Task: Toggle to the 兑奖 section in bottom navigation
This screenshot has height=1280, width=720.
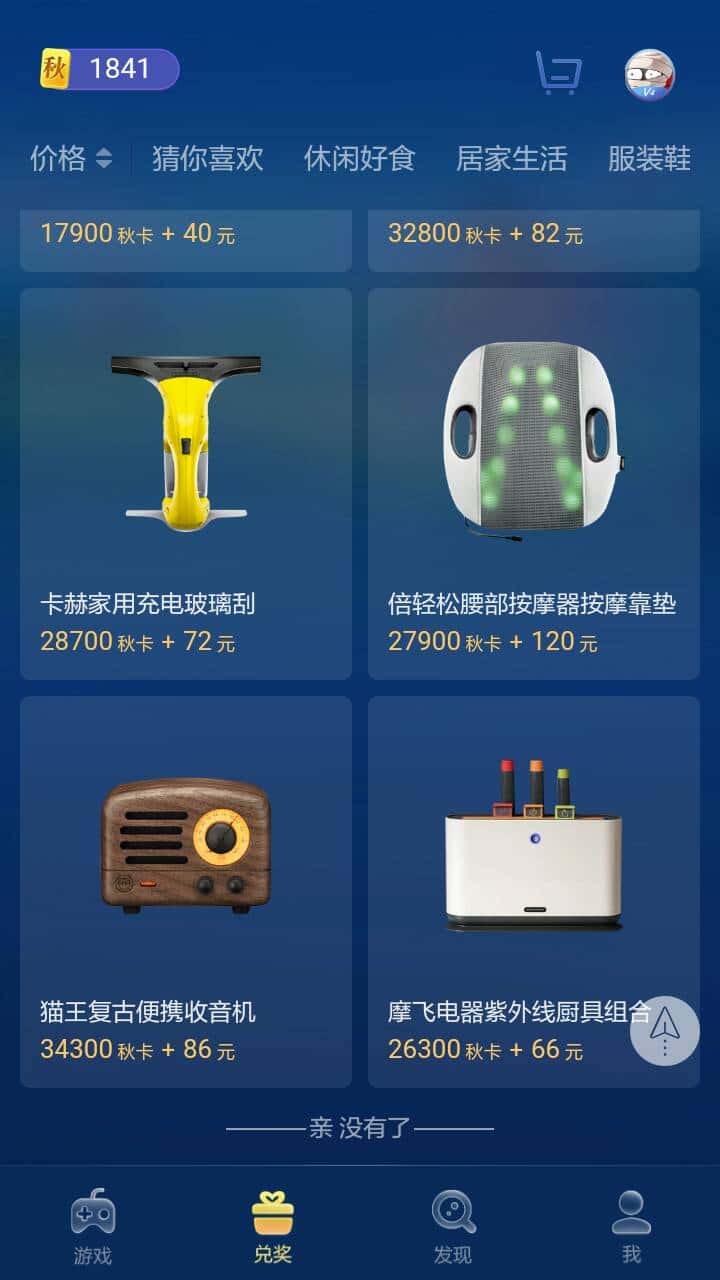Action: tap(272, 1225)
